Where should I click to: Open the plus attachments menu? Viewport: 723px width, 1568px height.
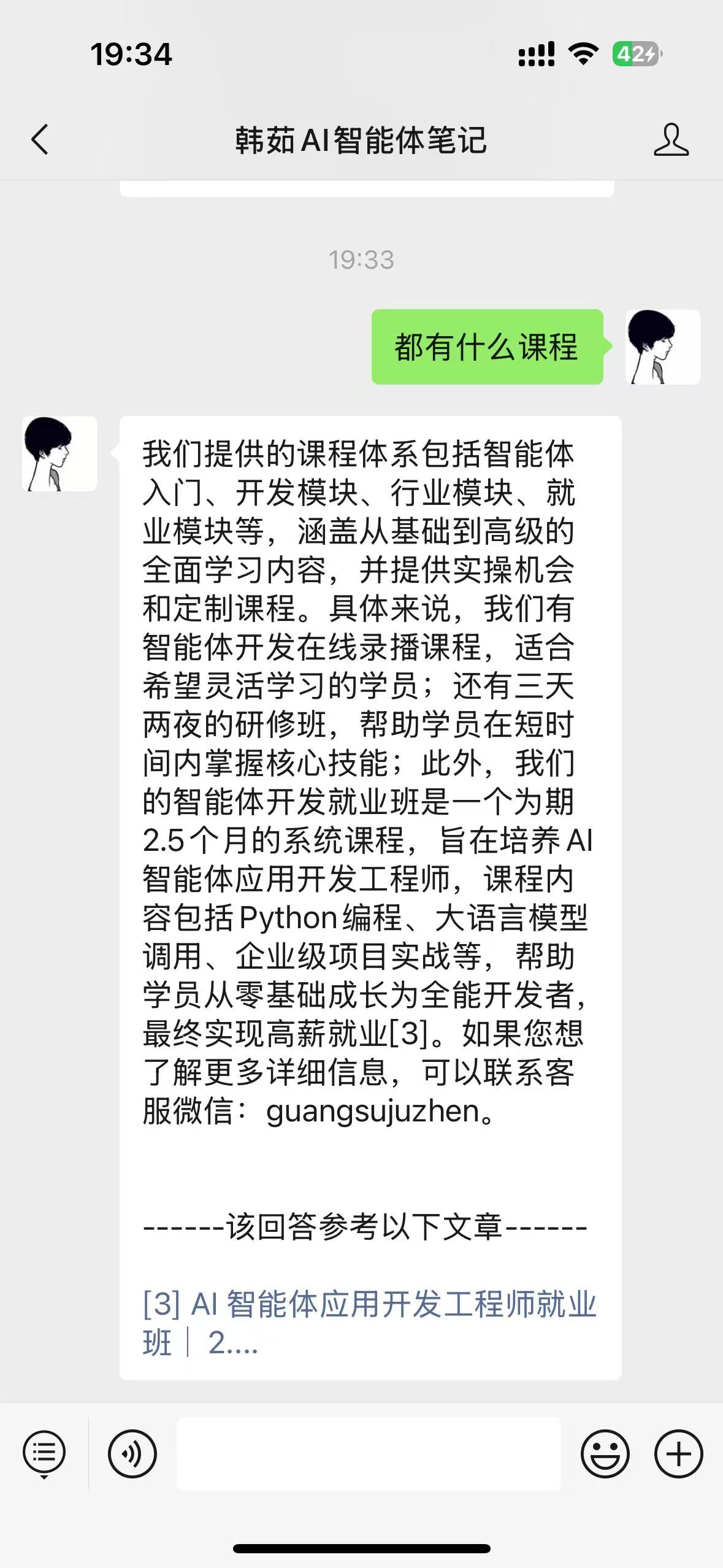[x=678, y=1453]
